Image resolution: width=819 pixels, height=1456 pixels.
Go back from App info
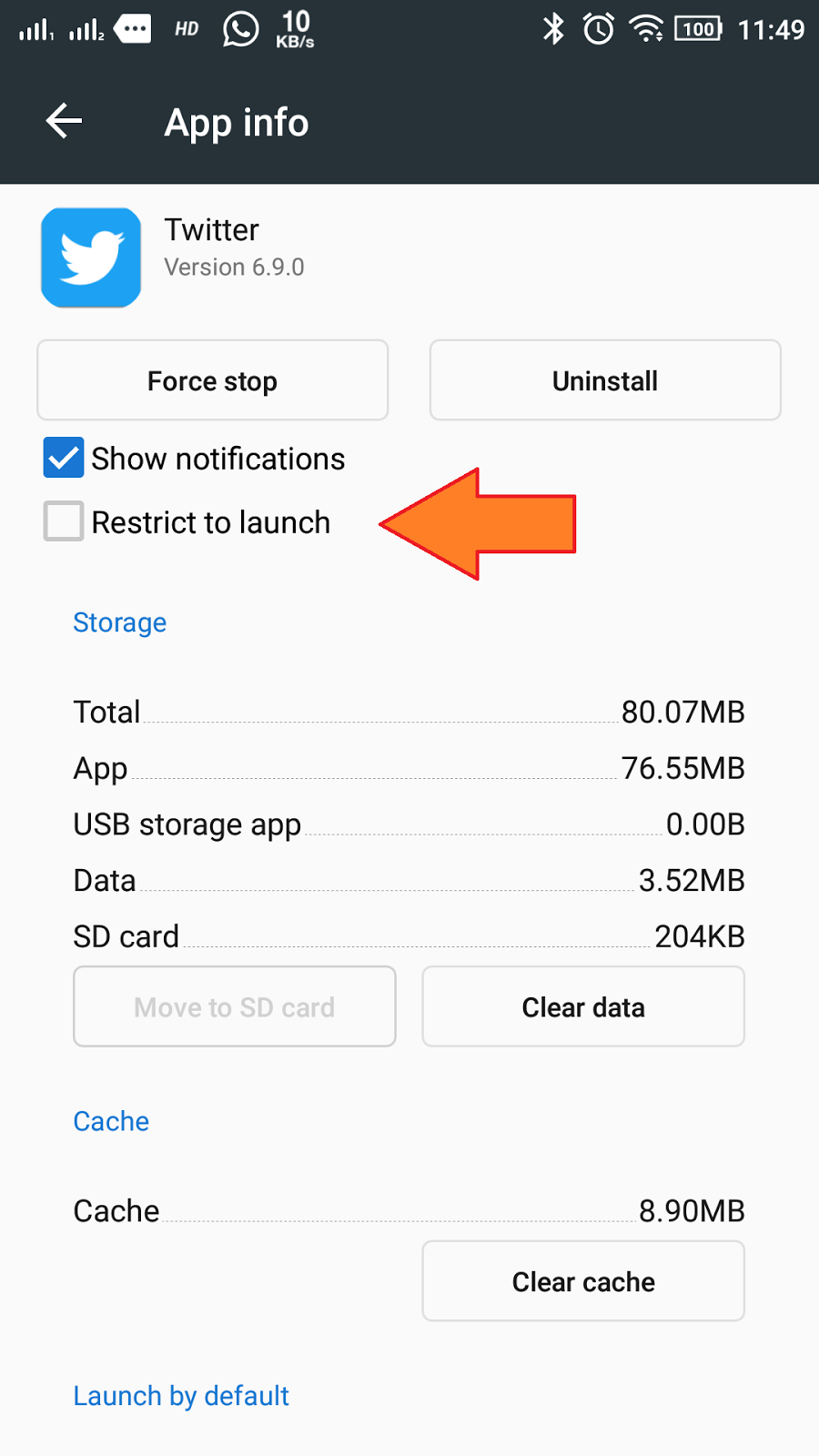tap(64, 121)
